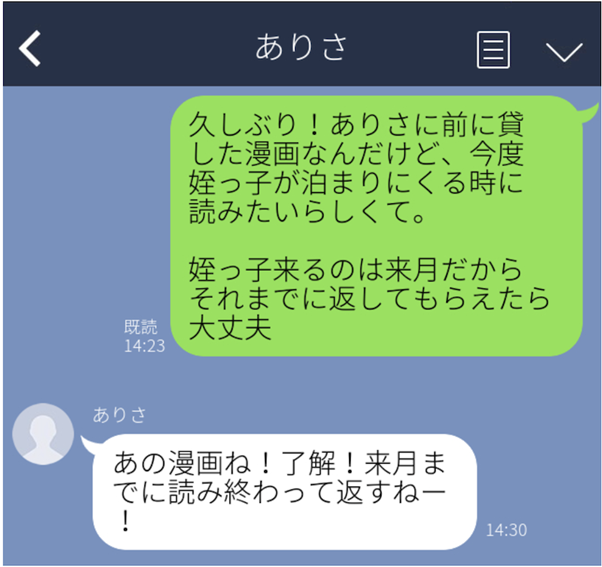Open the notes icon in the header
602x567 pixels.
(x=493, y=49)
